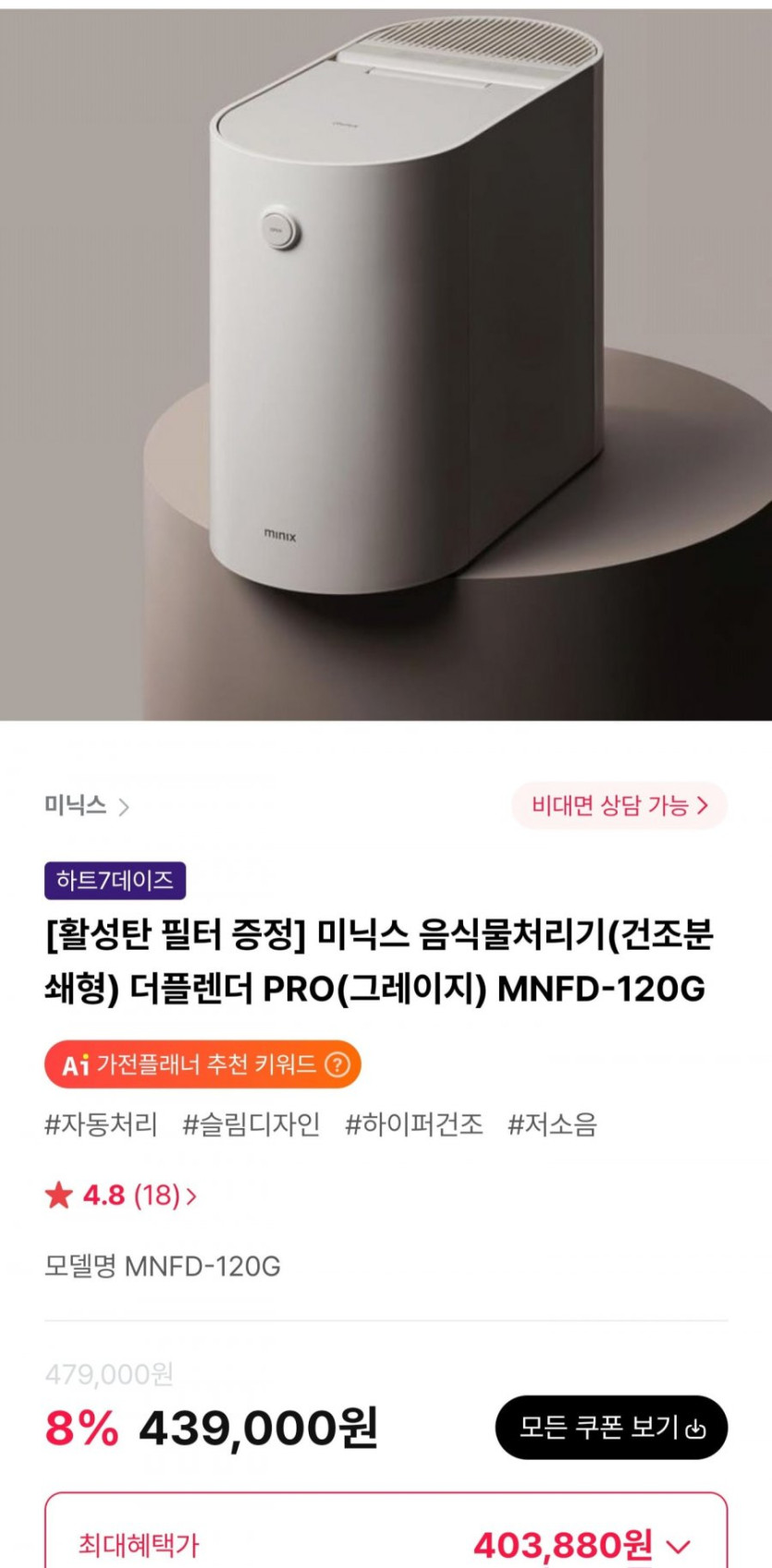This screenshot has width=772, height=1568.
Task: Select the #자동처리 keyword tag
Action: (102, 1124)
